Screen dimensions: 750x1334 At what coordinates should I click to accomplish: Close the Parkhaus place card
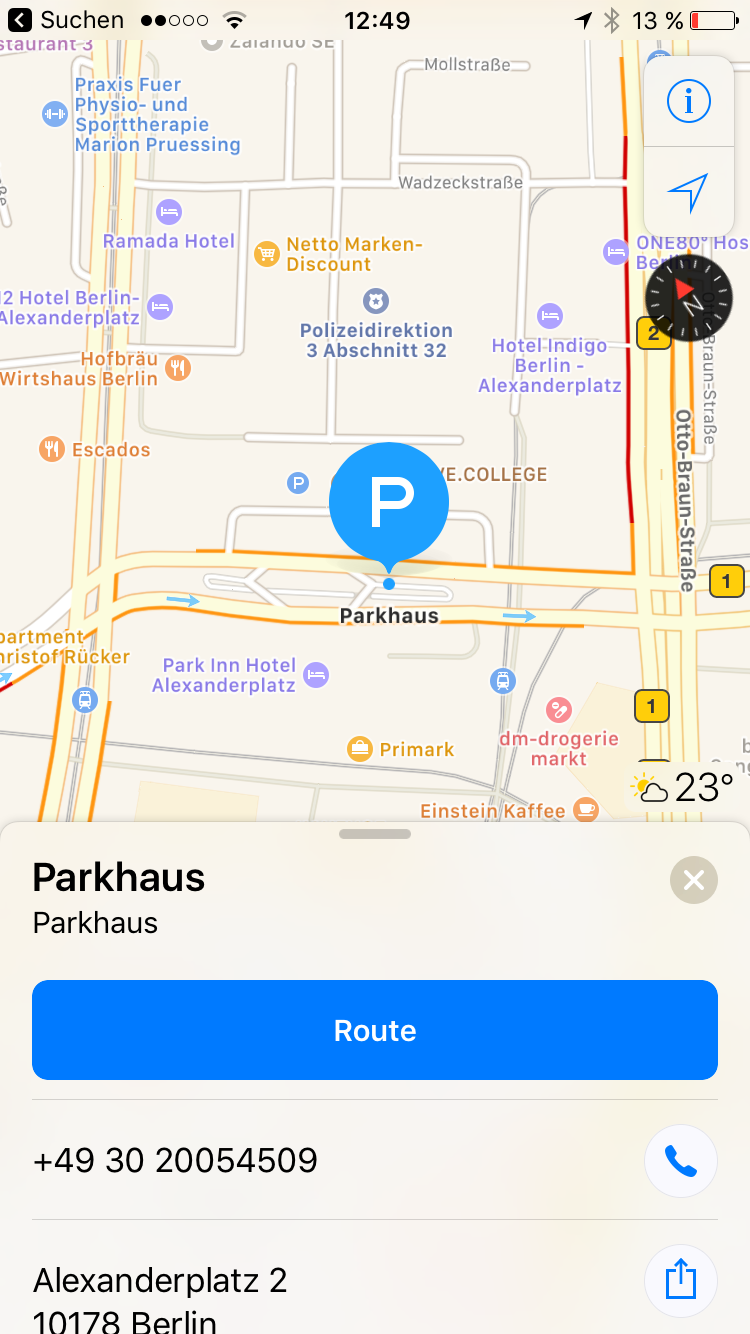coord(694,880)
